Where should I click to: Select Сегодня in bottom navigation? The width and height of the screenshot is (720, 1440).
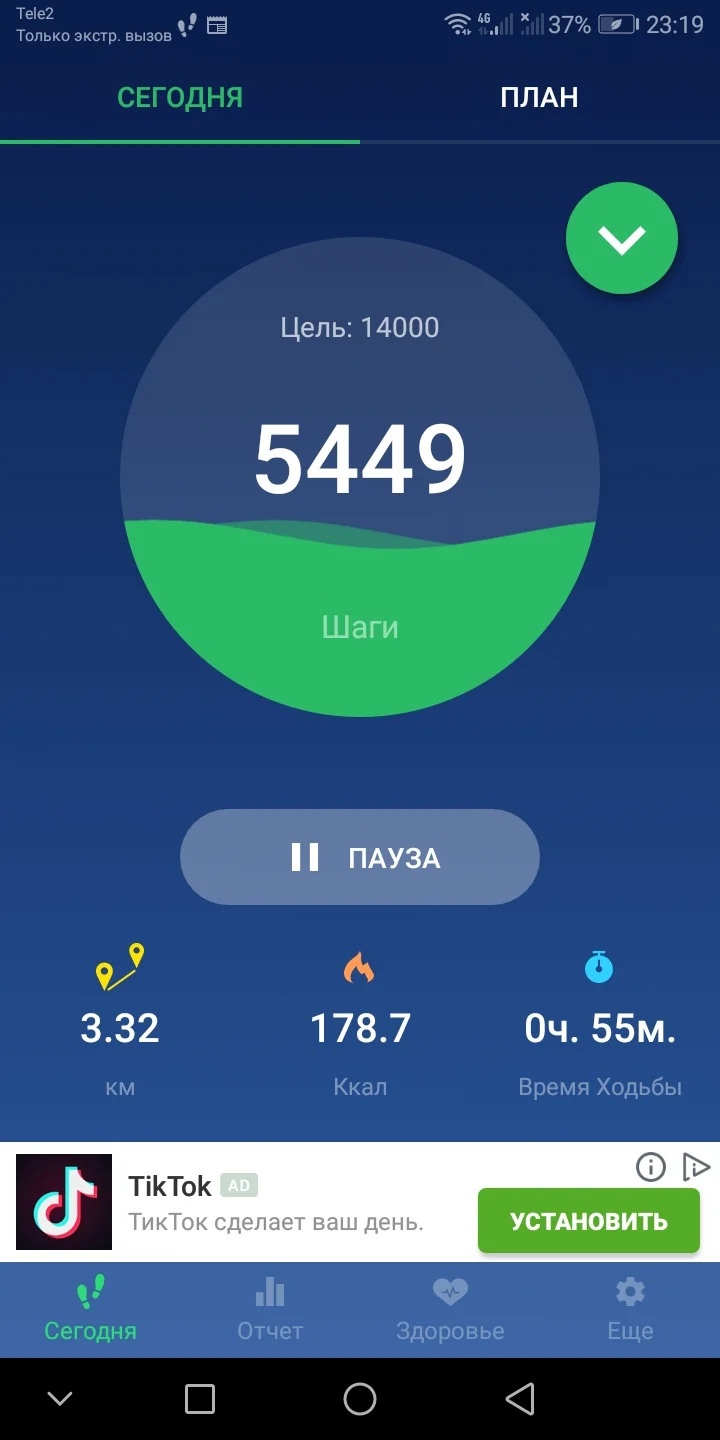coord(90,1310)
